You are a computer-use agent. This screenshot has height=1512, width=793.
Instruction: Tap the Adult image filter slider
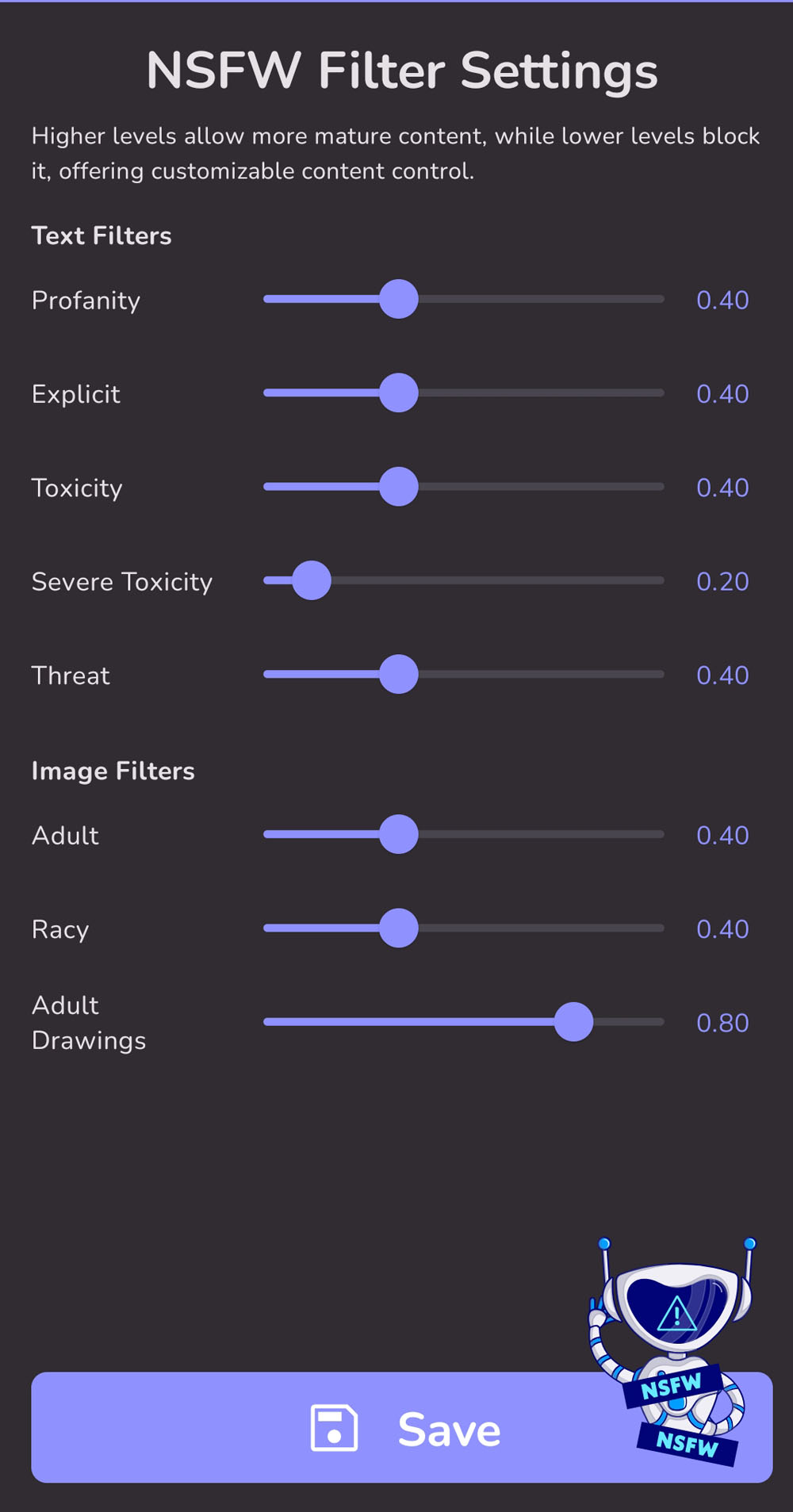point(464,834)
